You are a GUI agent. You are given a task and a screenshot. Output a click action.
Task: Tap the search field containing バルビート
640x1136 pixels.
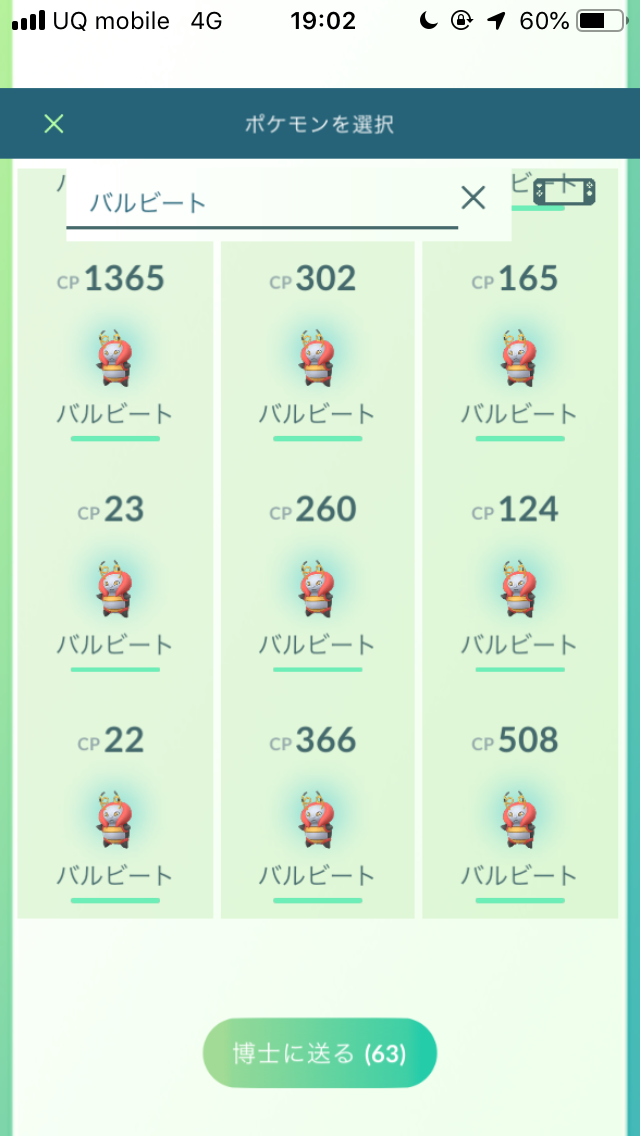click(260, 203)
